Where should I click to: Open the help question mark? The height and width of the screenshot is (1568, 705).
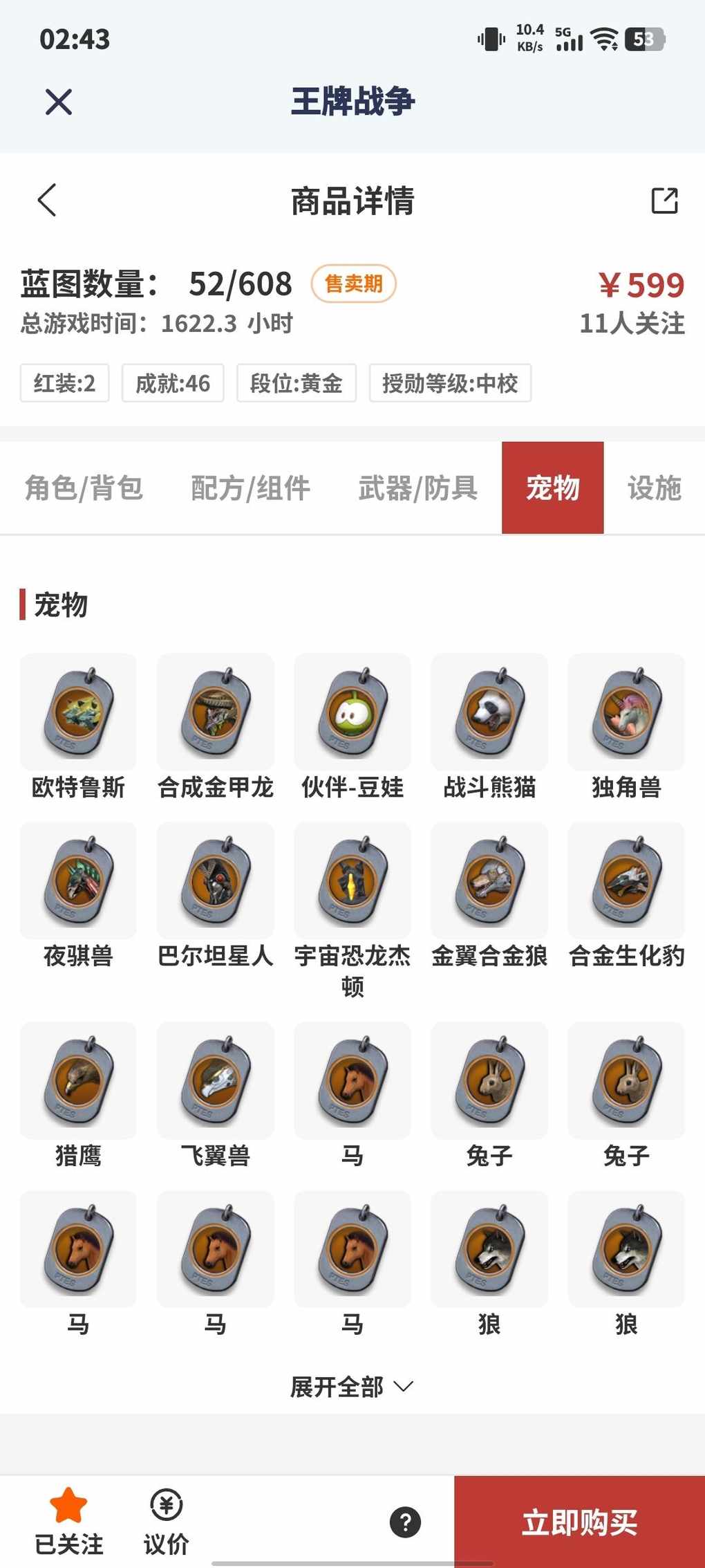(x=405, y=1522)
